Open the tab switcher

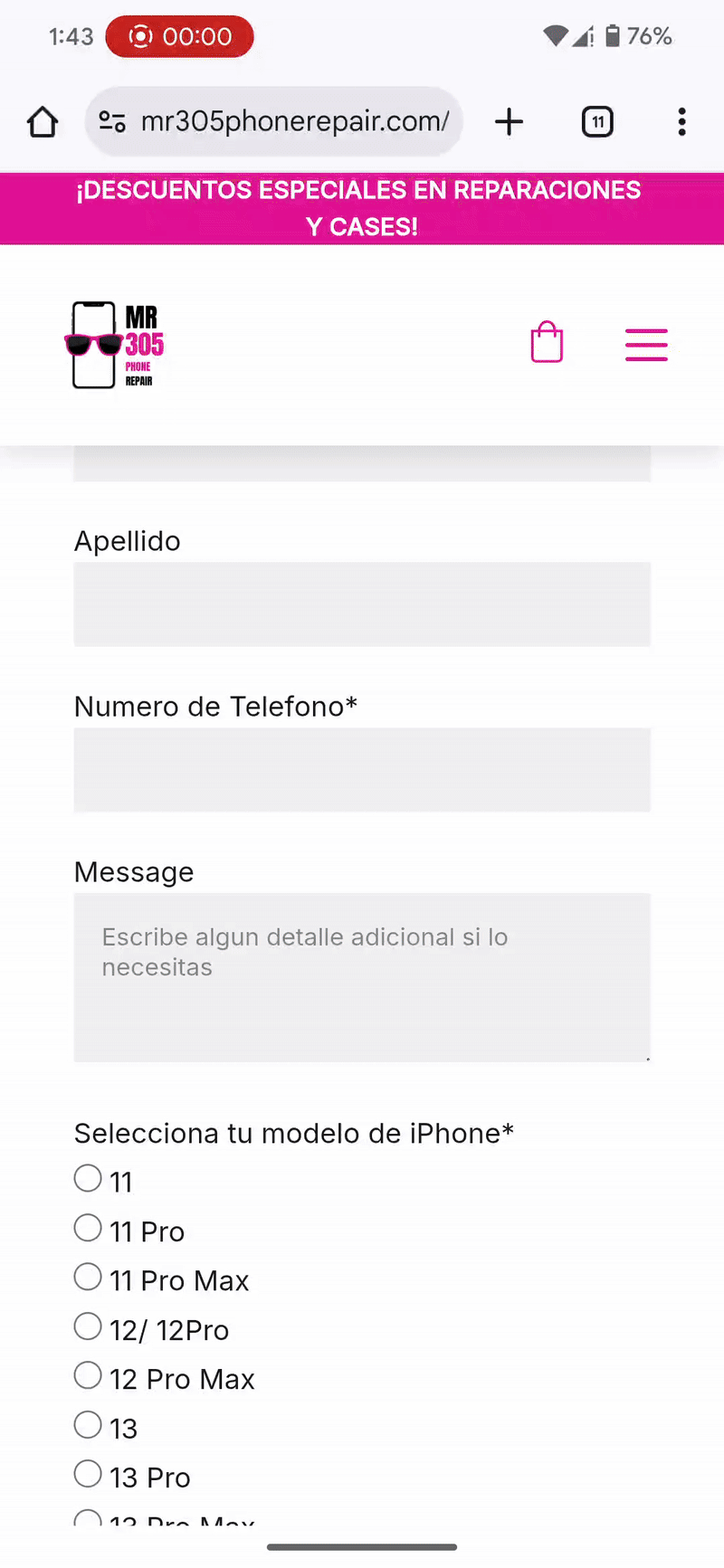pos(597,121)
